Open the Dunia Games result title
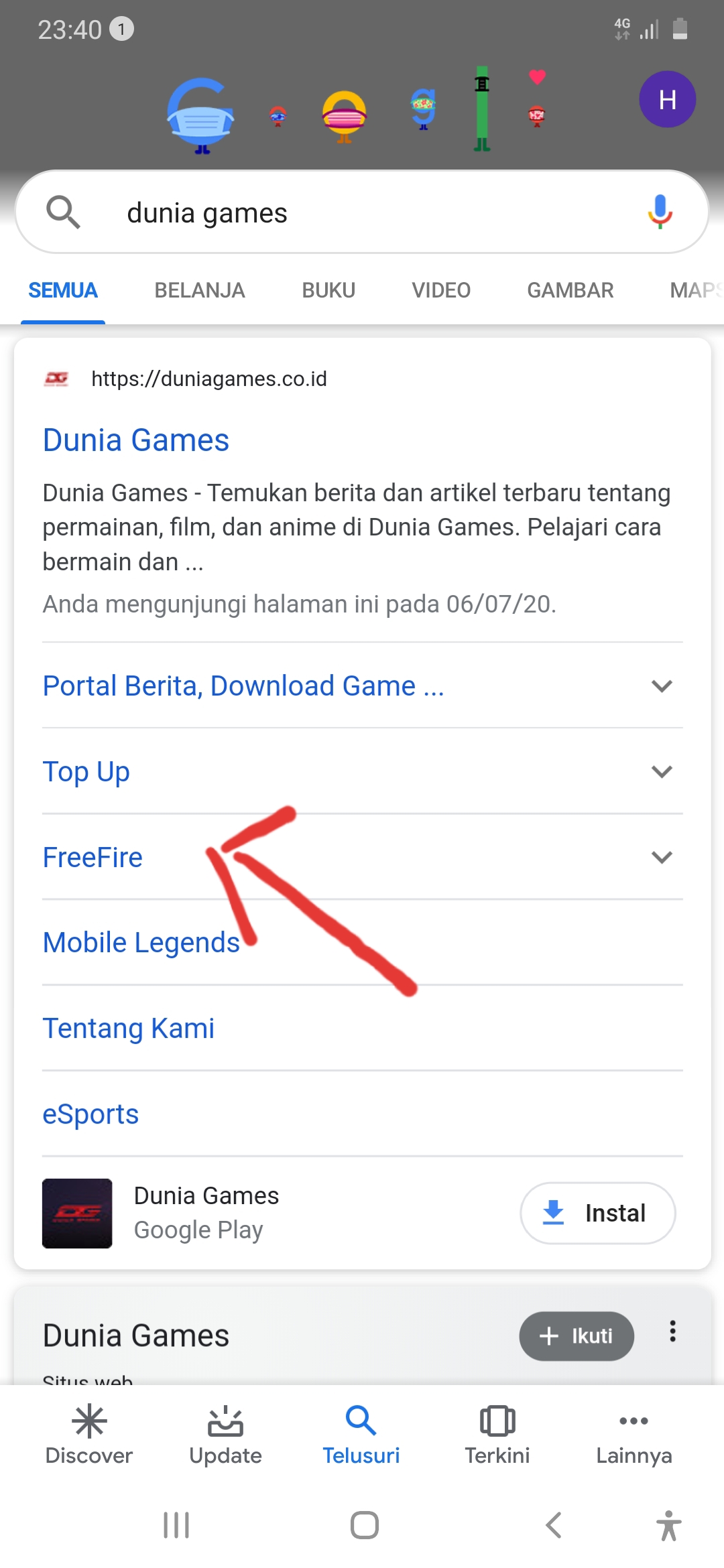This screenshot has width=724, height=1568. pos(136,440)
